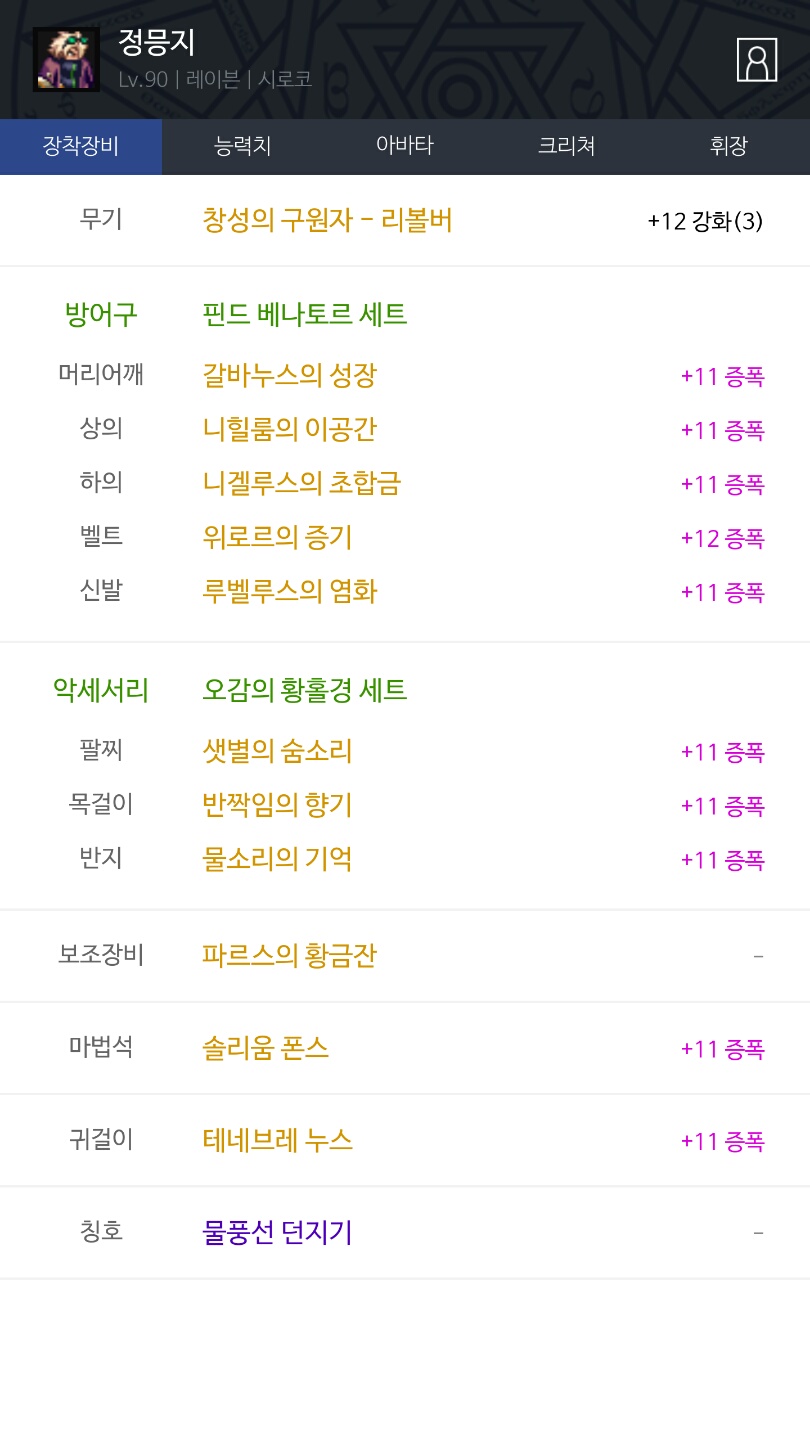Select the 장착장비 tab
Viewport: 810px width, 1440px height.
(x=81, y=146)
